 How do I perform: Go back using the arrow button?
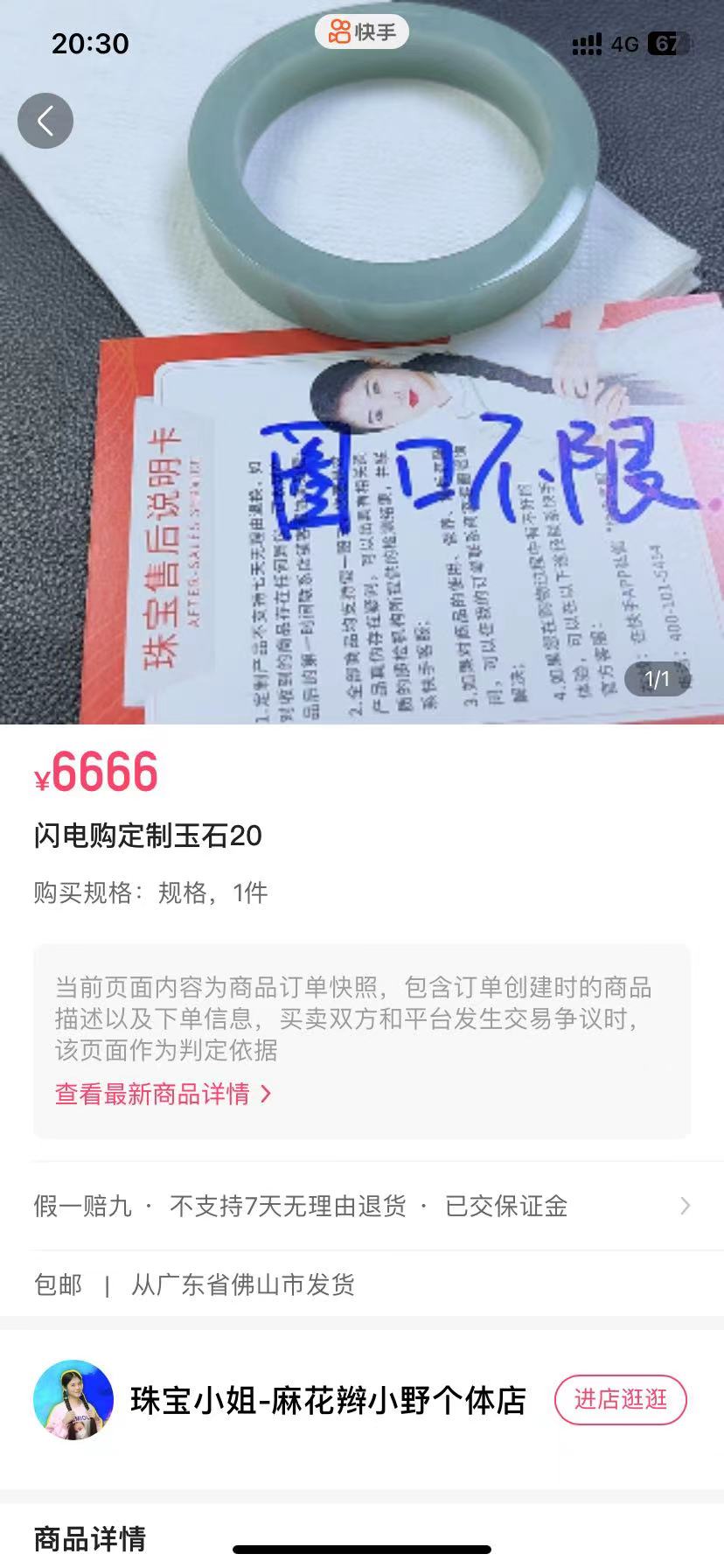point(45,121)
